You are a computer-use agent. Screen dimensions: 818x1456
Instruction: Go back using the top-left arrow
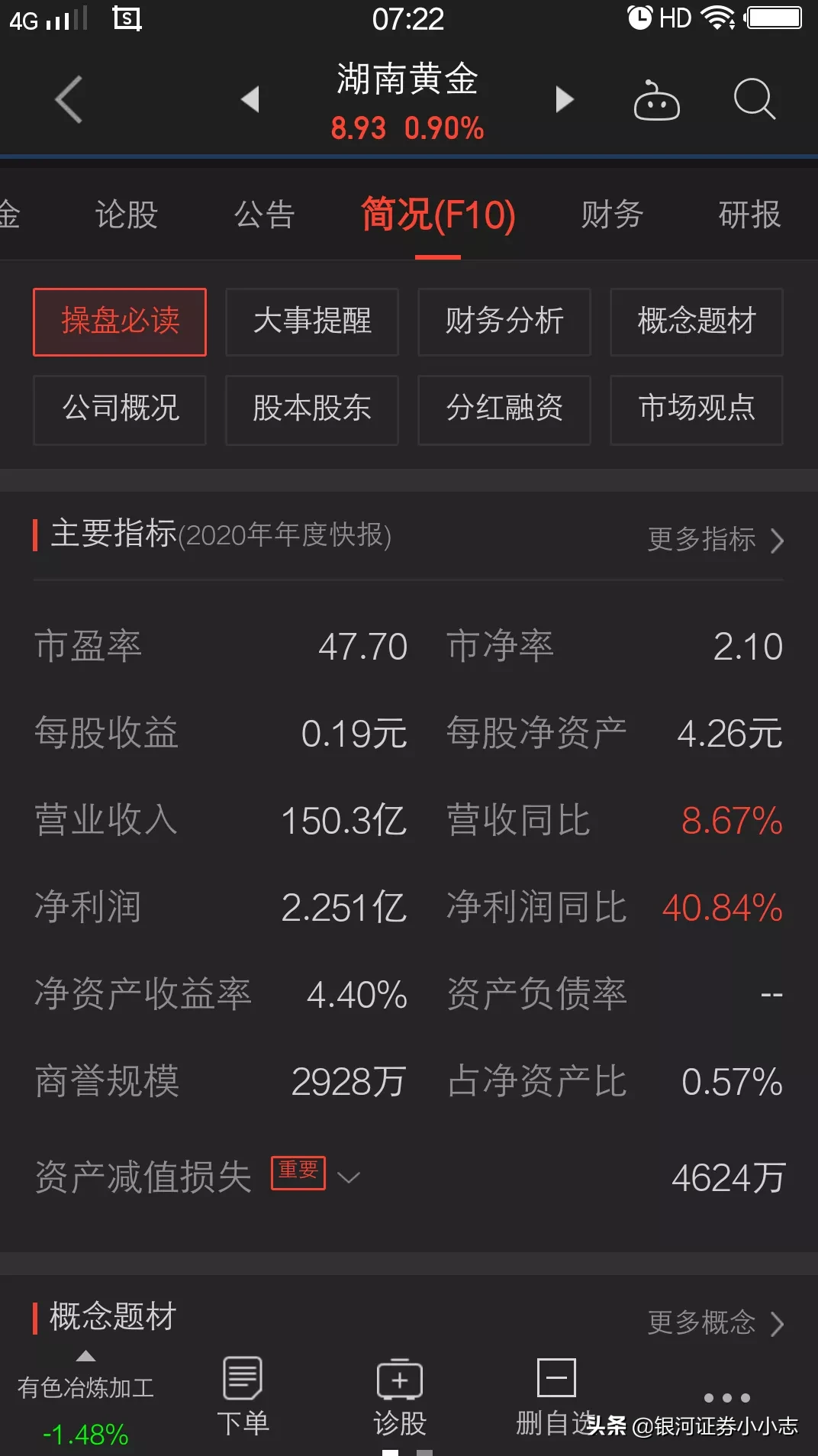(x=69, y=100)
